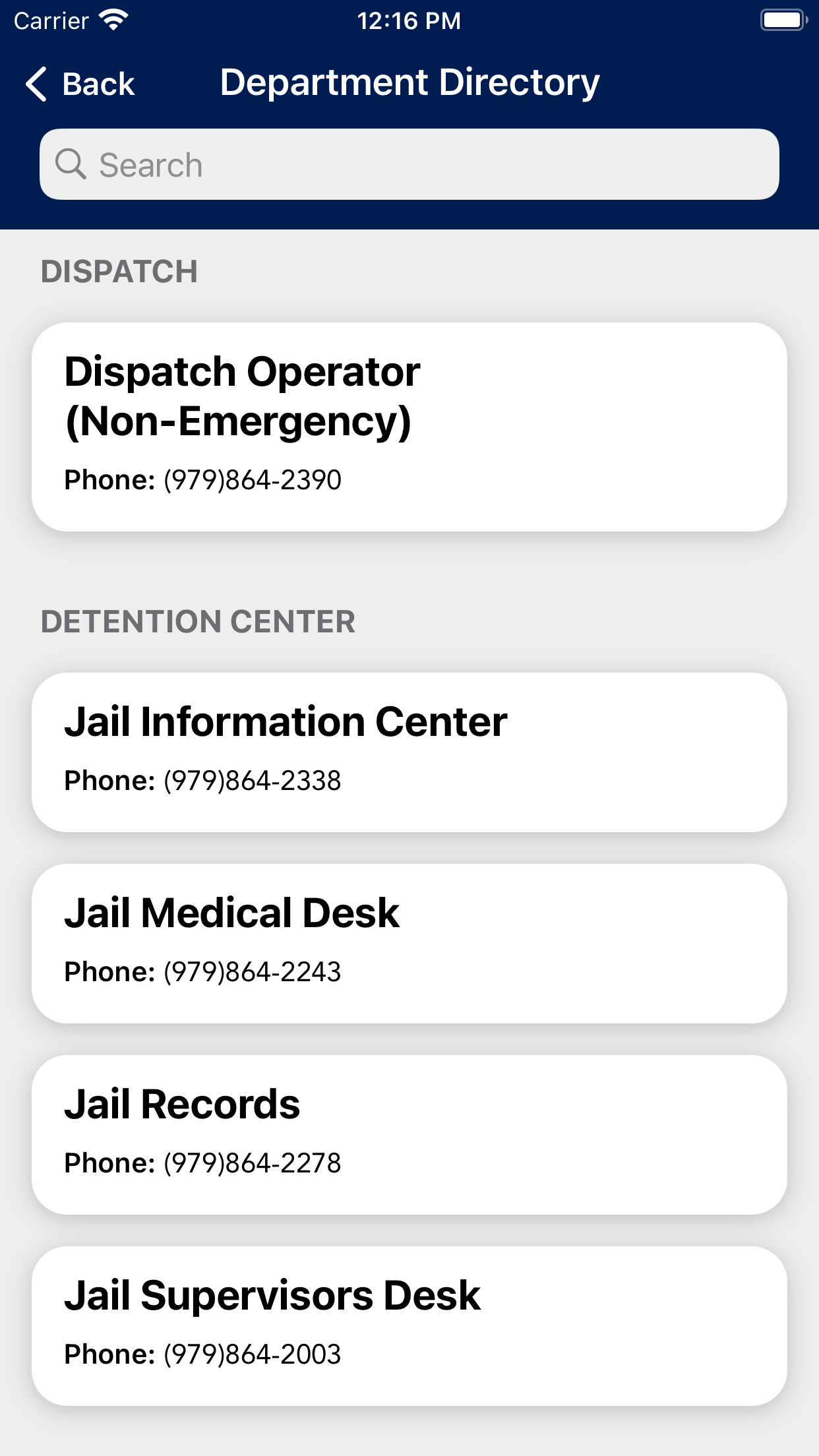The height and width of the screenshot is (1456, 819).
Task: Tap phone number (979)864-2278
Action: pyautogui.click(x=253, y=1163)
